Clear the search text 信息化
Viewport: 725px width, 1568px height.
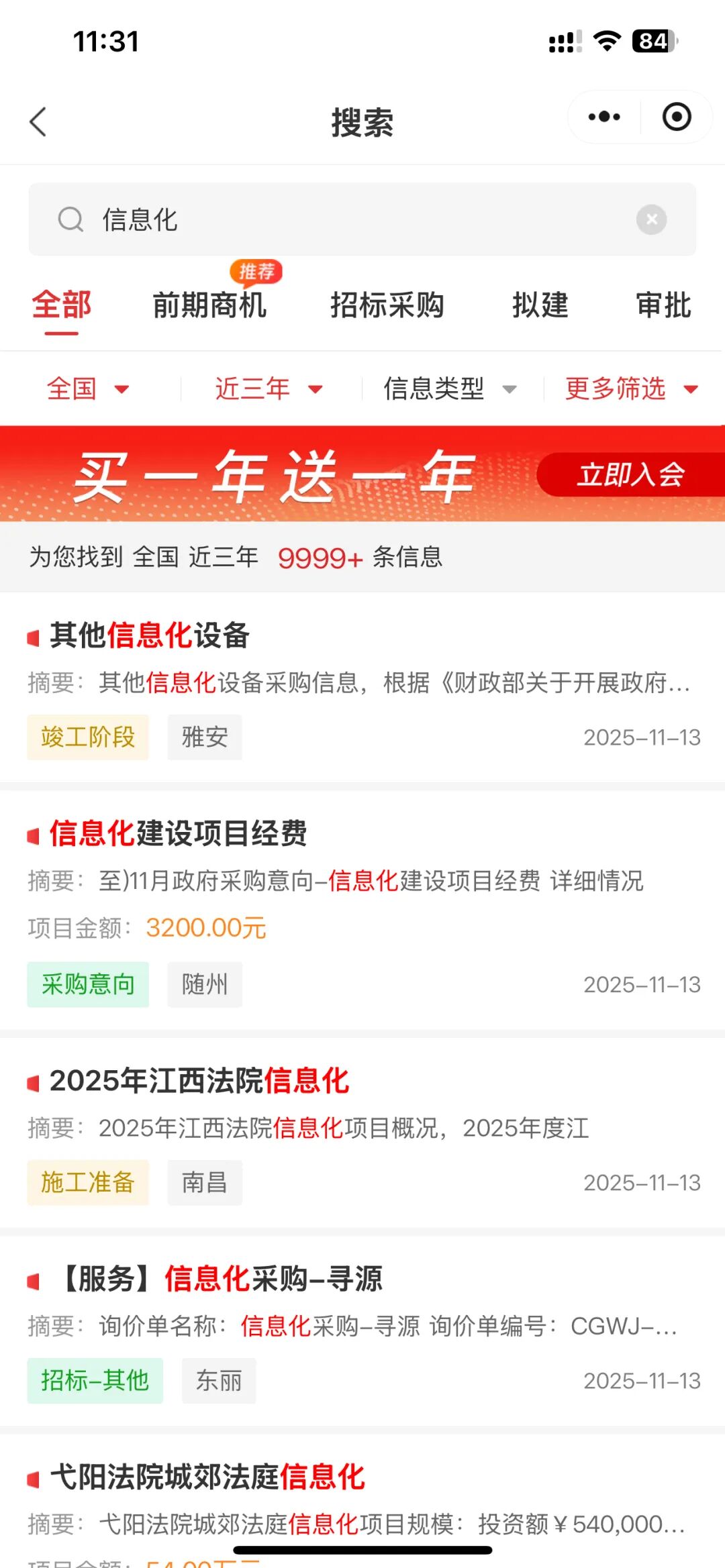click(x=651, y=219)
